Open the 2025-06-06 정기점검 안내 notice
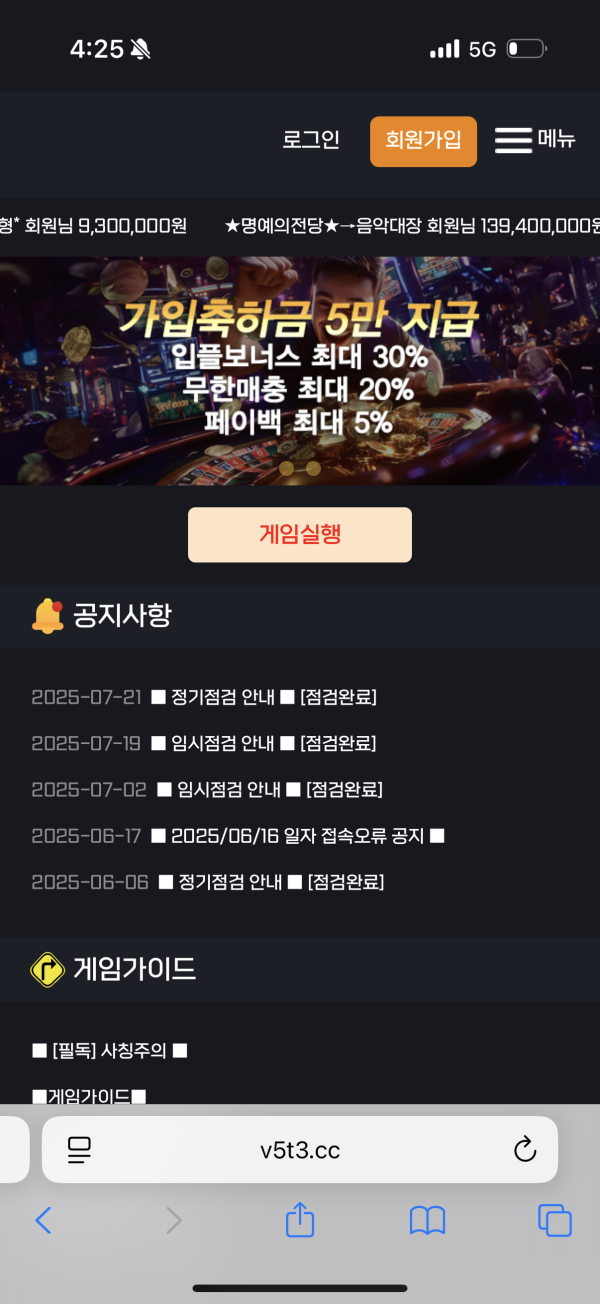The image size is (600, 1304). pyautogui.click(x=271, y=882)
